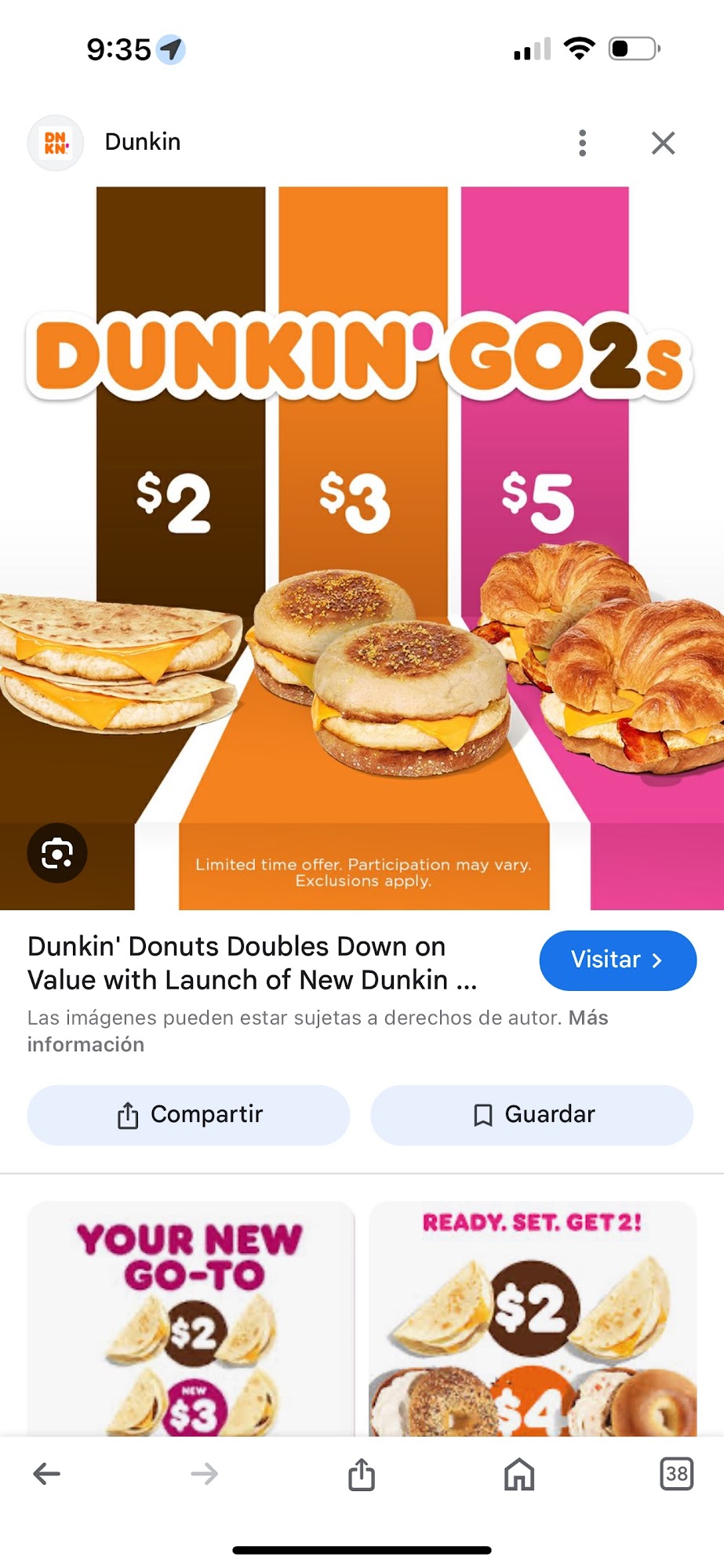This screenshot has width=724, height=1568.
Task: Open the YOUR NEW GO-TO thumbnail
Action: click(x=186, y=1325)
